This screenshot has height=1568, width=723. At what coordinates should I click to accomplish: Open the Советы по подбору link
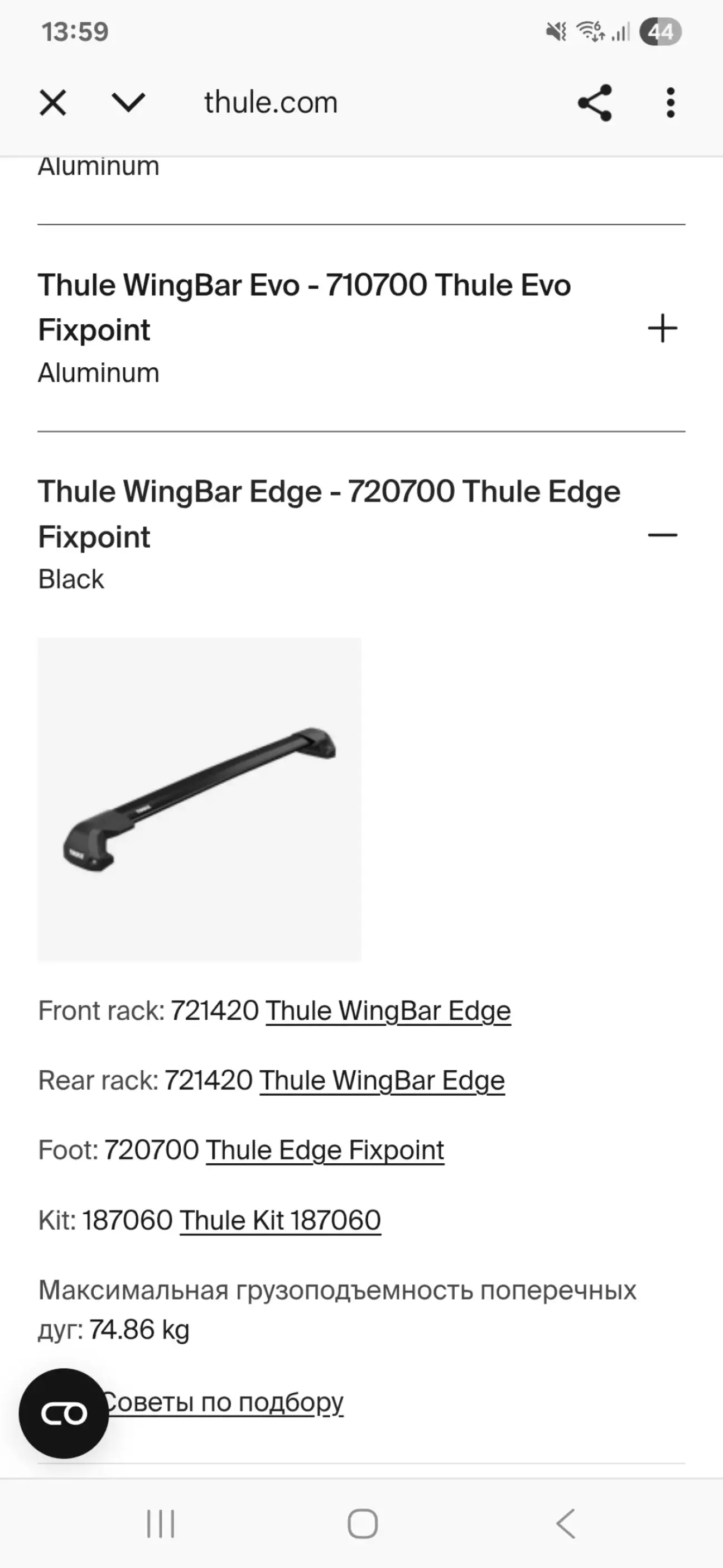[x=224, y=1402]
